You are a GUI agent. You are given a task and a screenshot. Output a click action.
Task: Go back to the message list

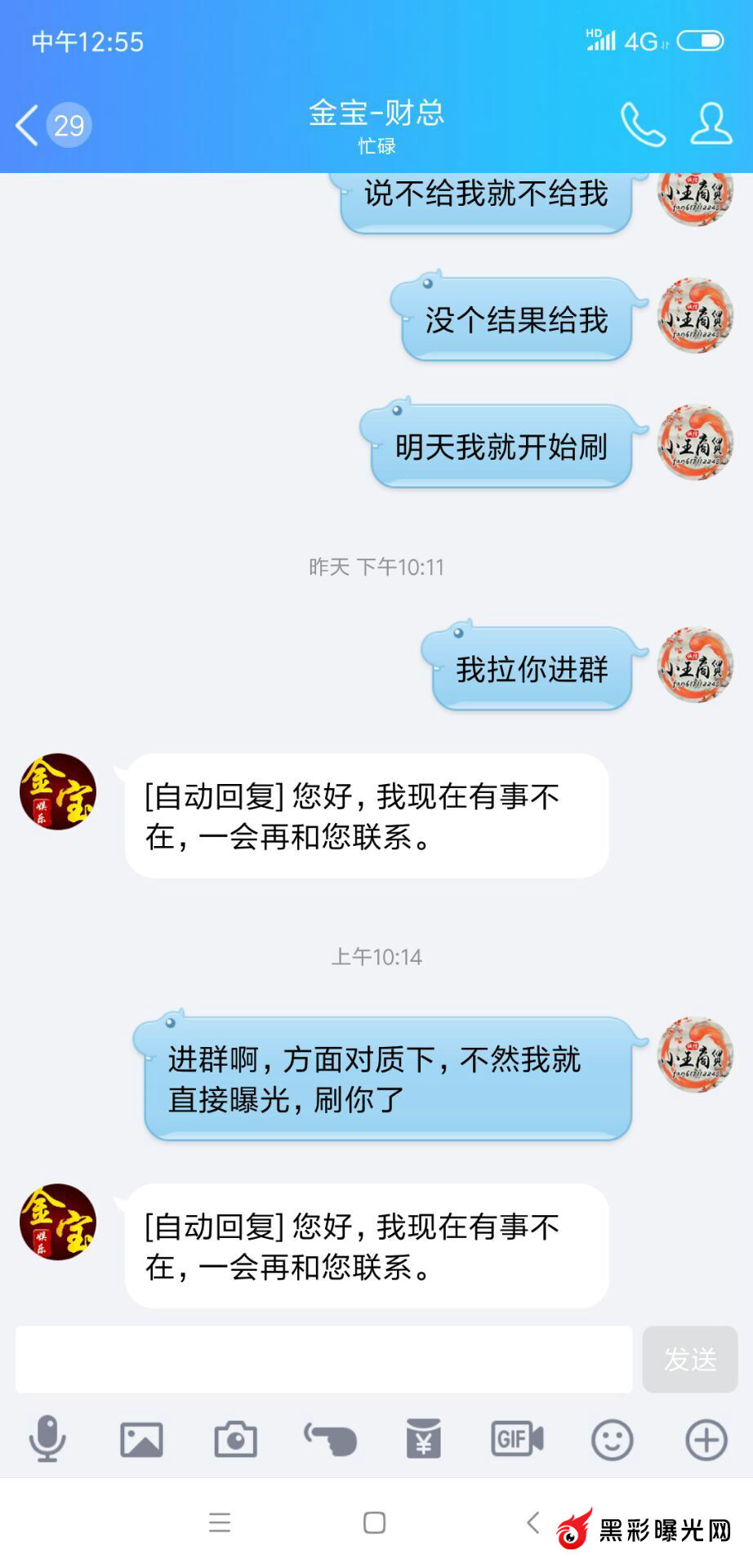click(x=29, y=126)
